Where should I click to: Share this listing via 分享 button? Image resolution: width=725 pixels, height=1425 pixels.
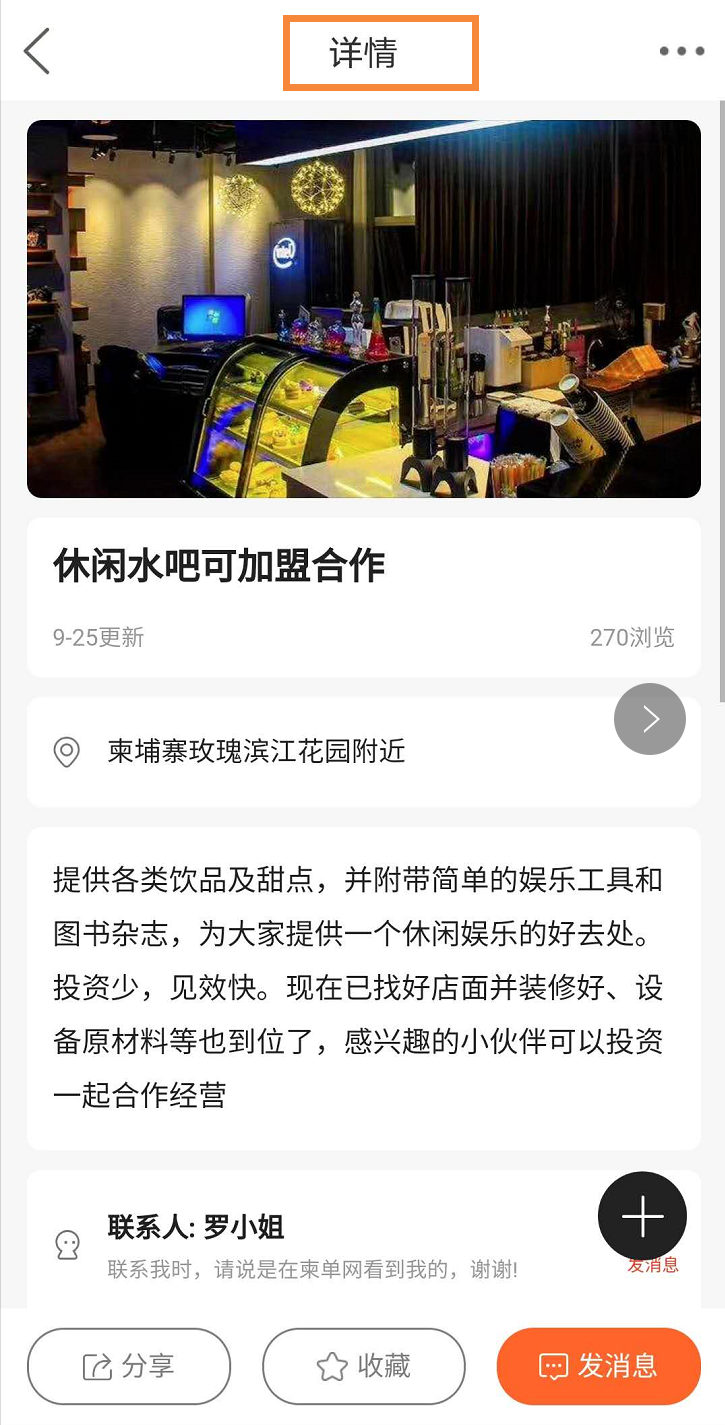129,1366
